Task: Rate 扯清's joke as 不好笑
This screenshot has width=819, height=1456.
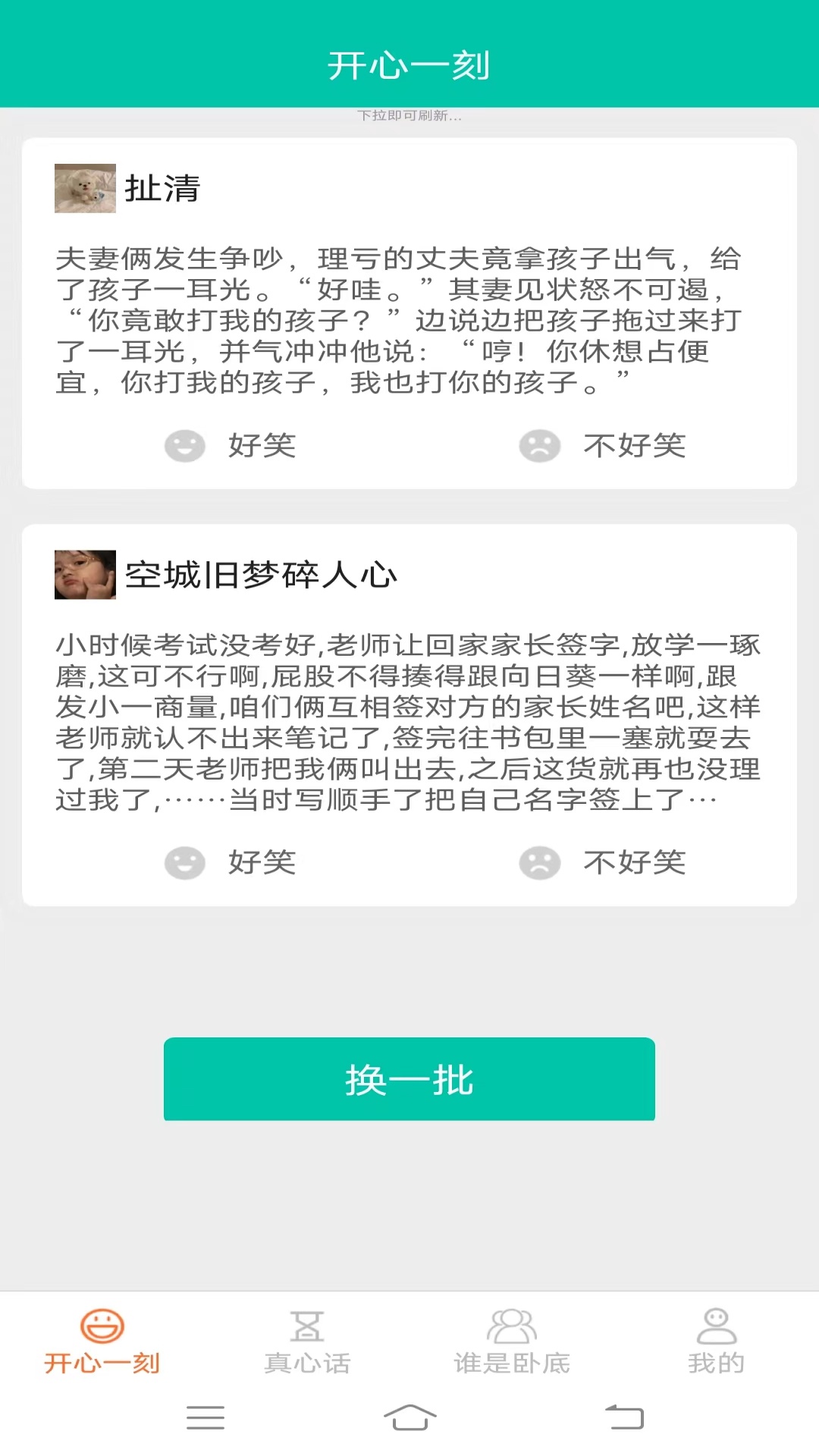Action: tap(603, 446)
